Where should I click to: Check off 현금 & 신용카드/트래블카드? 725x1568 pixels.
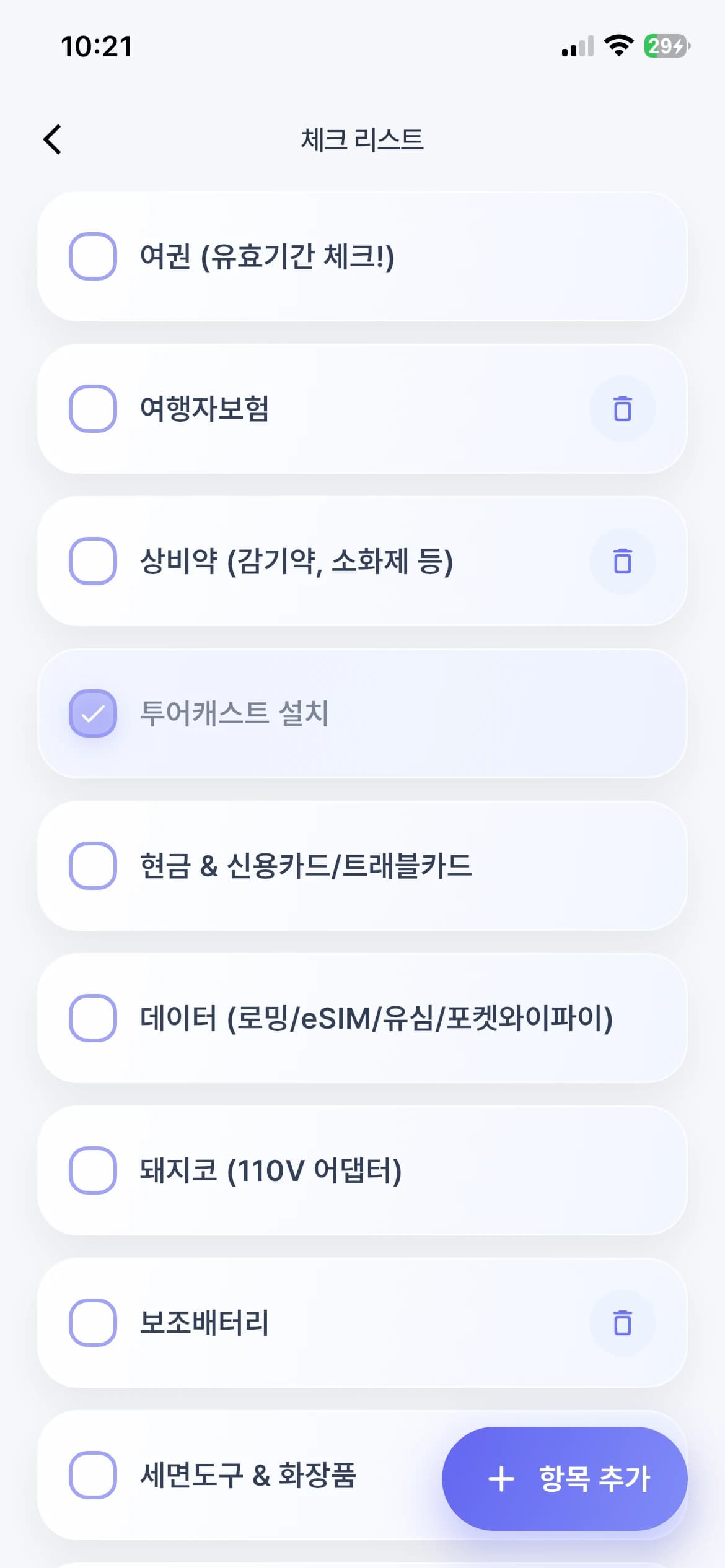92,866
